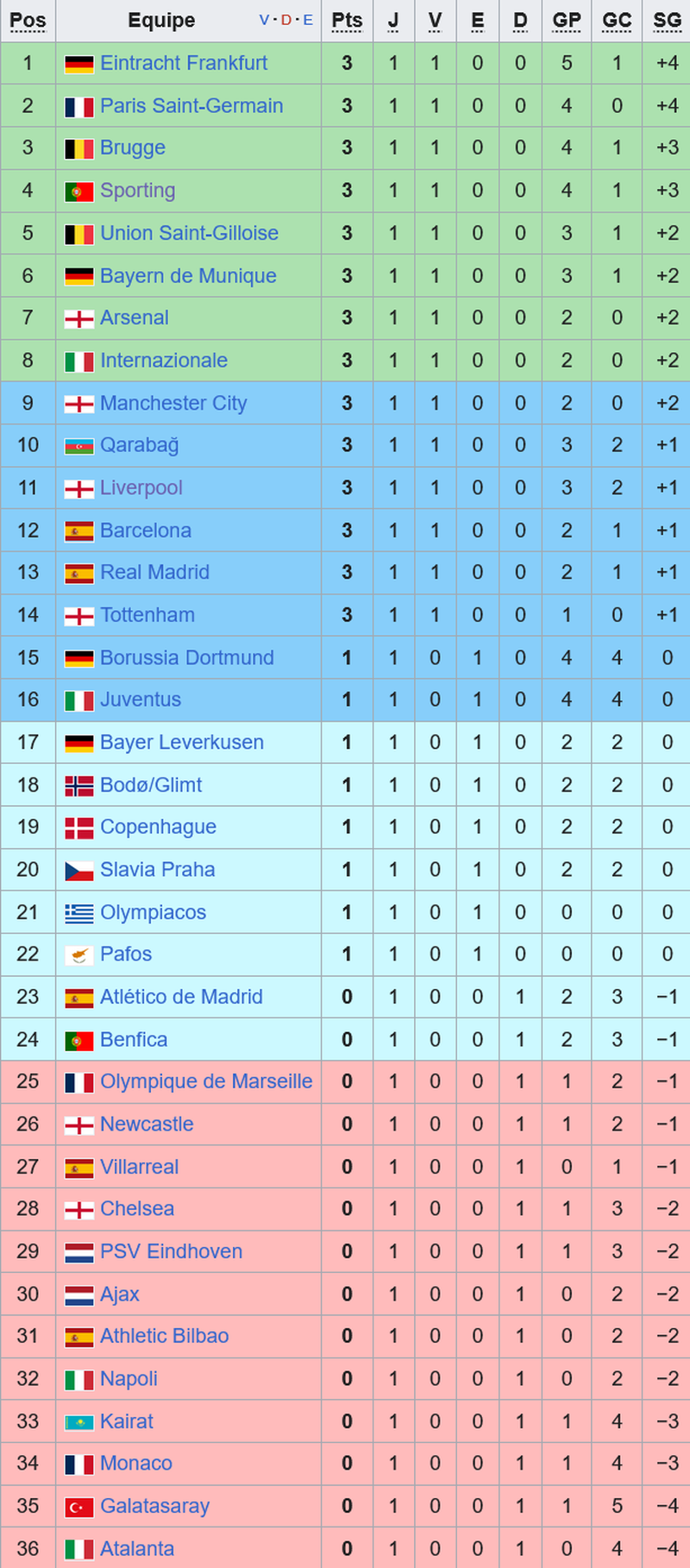Open the Eintracht Frankfurt link
This screenshot has width=690, height=1568.
(184, 63)
